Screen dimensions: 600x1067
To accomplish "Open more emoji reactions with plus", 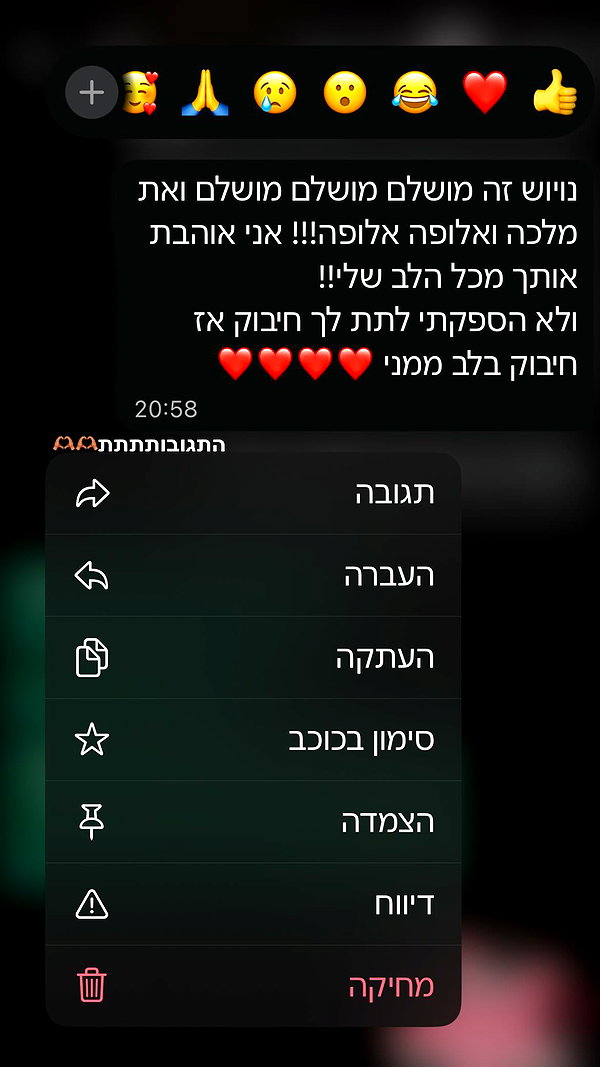I will [92, 92].
